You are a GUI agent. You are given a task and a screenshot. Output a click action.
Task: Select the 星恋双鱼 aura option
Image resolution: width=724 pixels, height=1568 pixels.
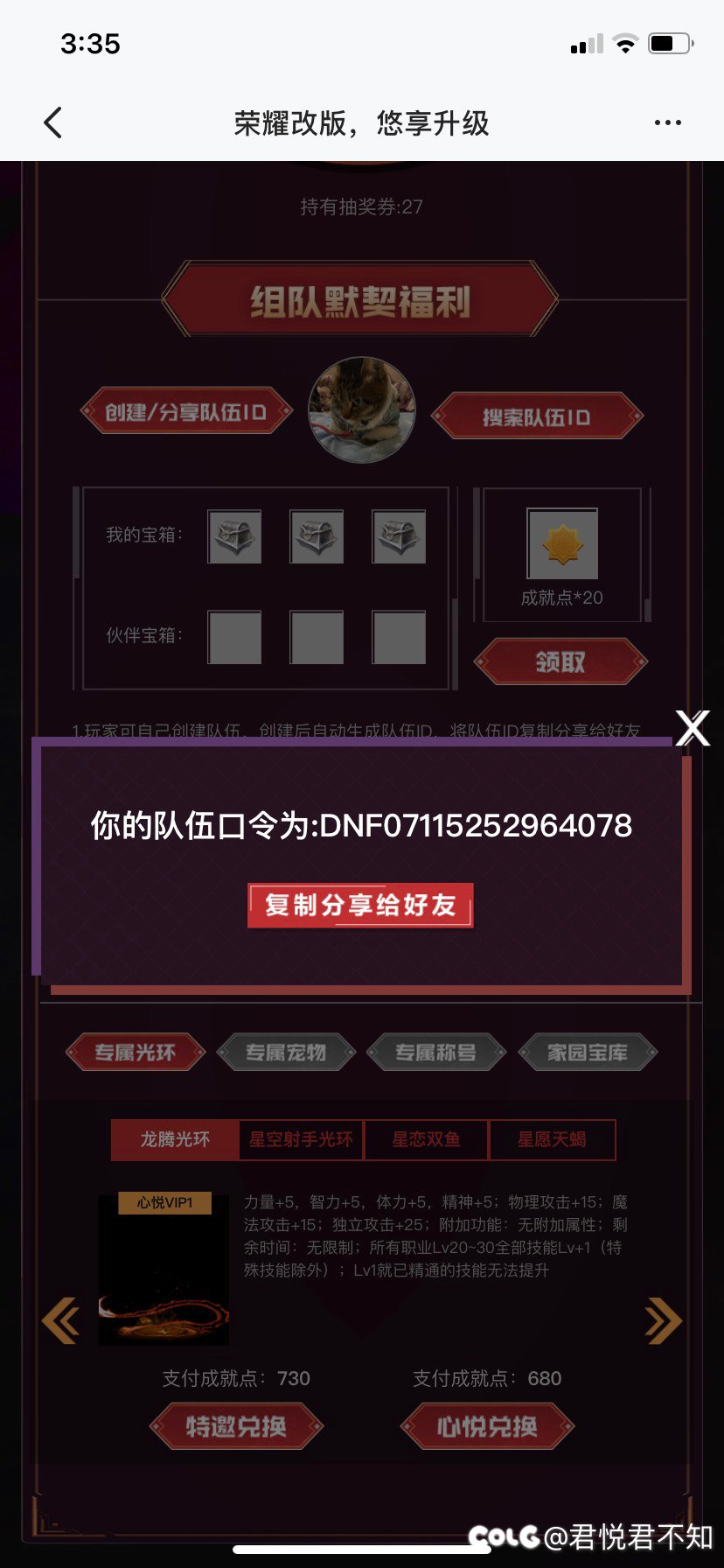tap(428, 1139)
